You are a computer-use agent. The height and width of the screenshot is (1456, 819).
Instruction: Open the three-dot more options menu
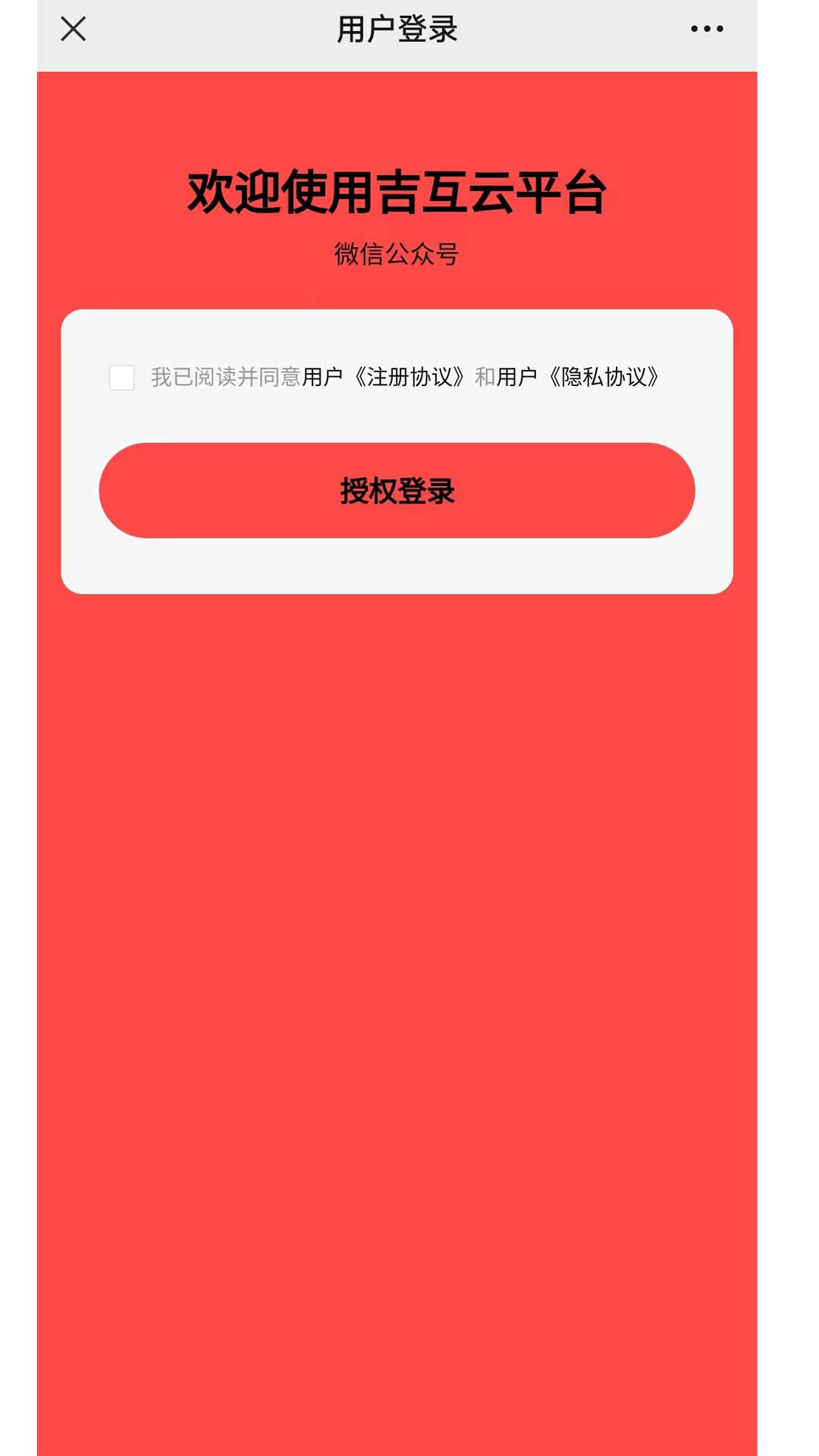[x=707, y=29]
